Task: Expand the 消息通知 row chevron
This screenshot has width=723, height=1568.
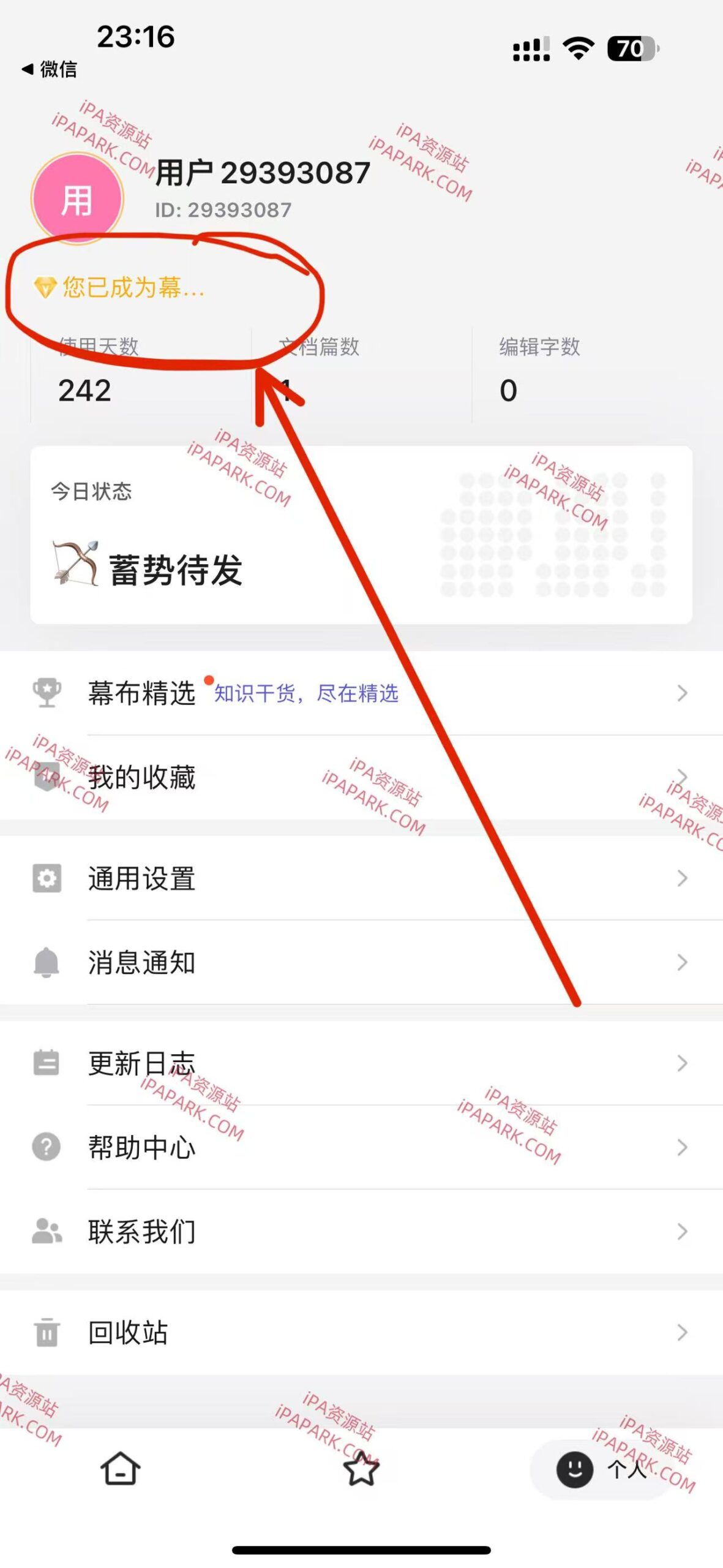Action: coord(684,963)
